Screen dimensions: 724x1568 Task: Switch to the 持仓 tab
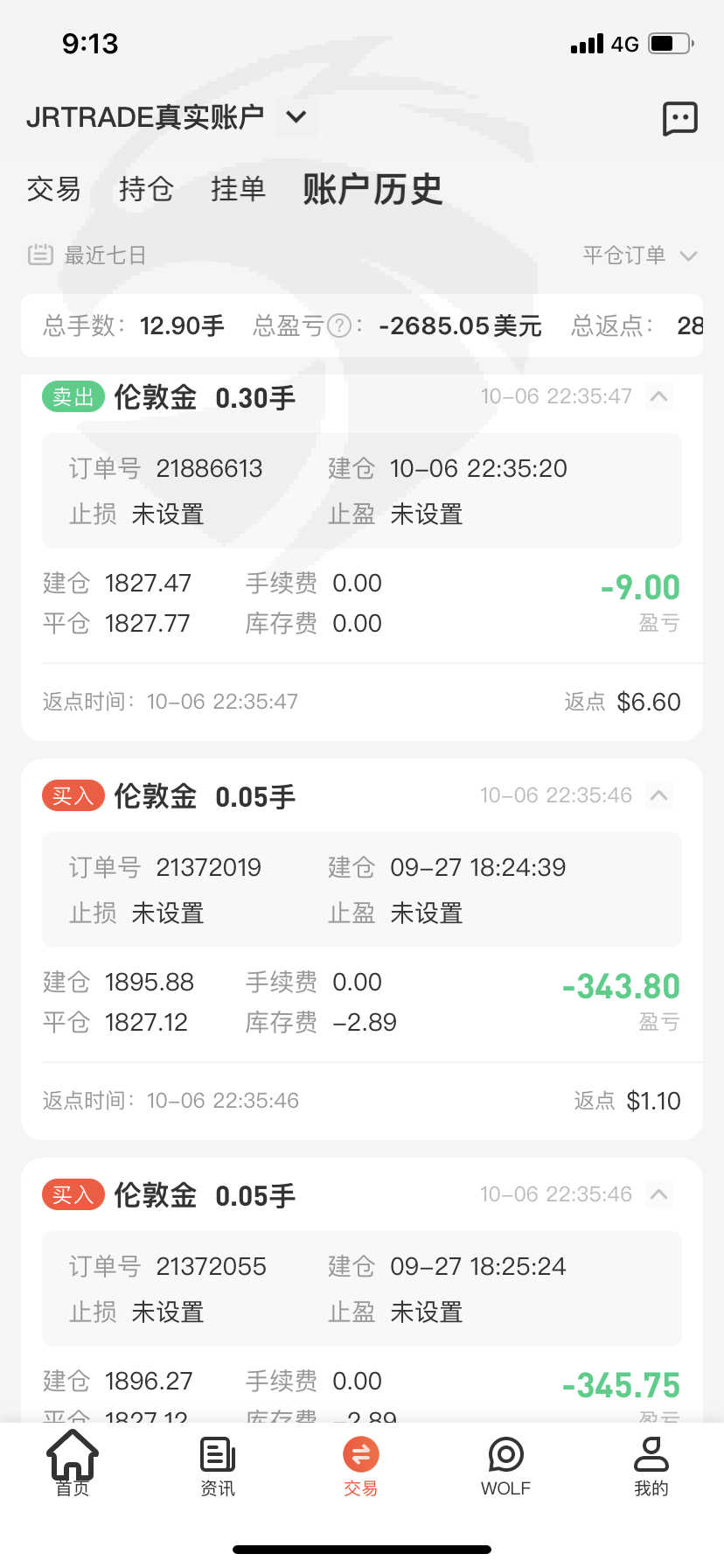146,189
